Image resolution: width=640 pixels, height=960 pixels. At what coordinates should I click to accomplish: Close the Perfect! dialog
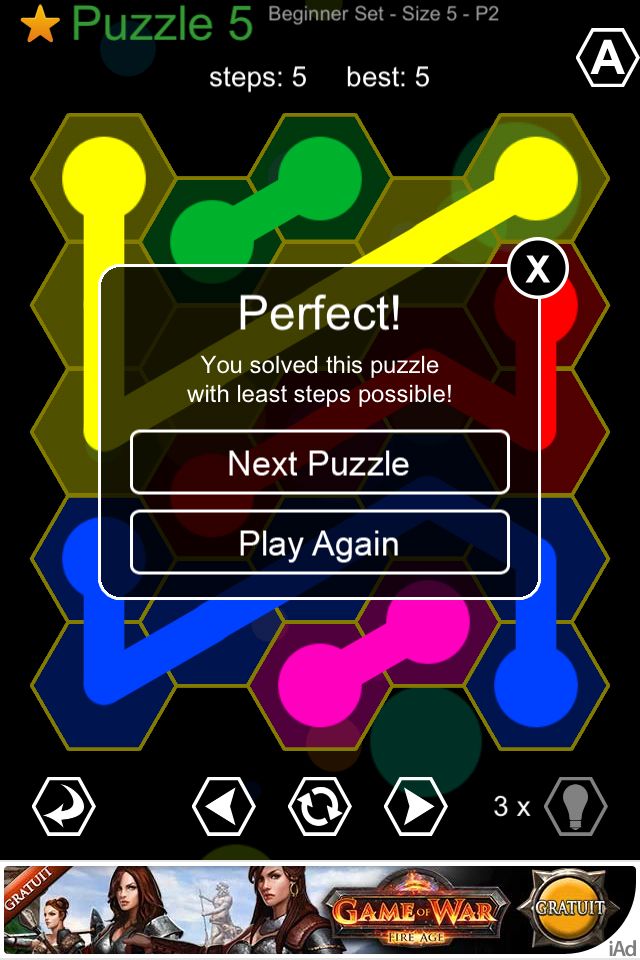click(537, 269)
